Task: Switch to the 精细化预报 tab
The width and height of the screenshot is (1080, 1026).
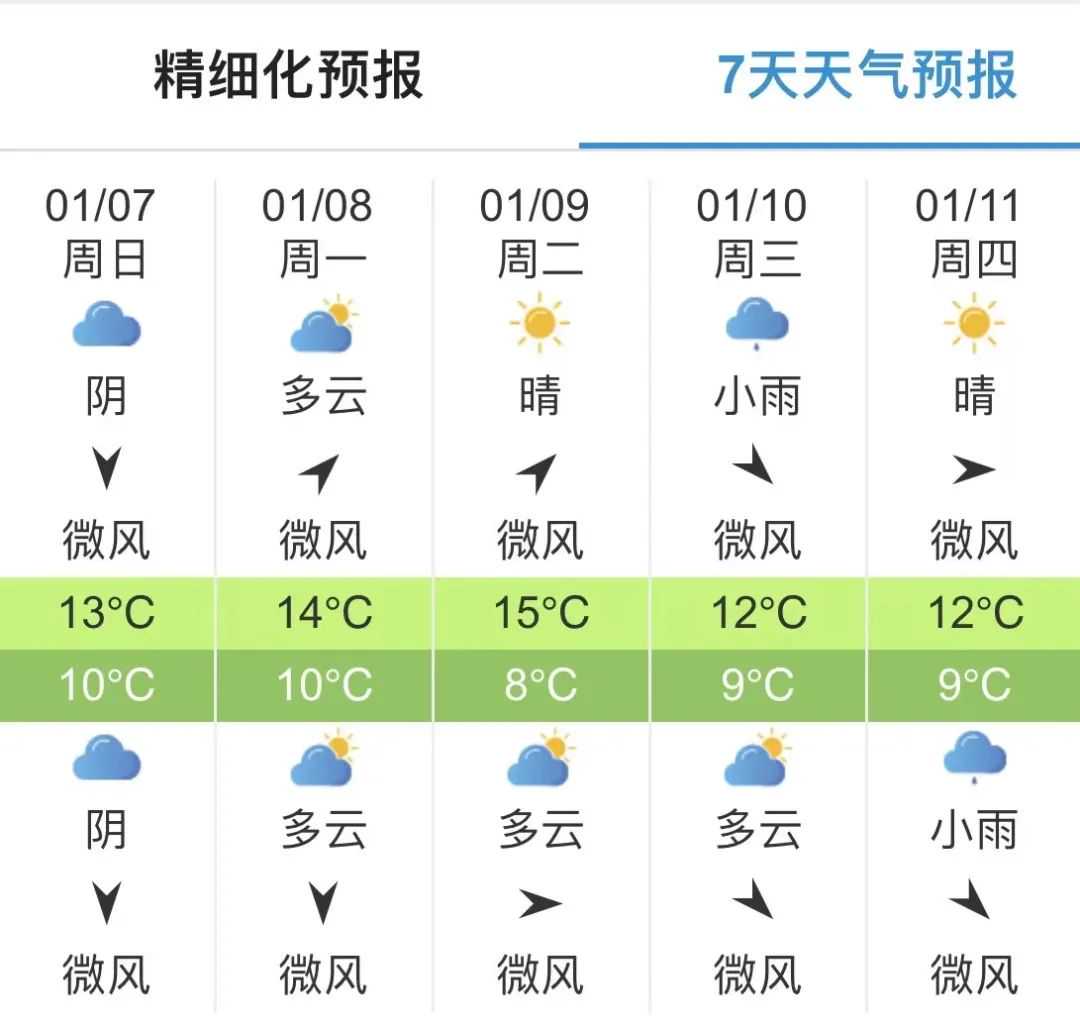Action: [x=289, y=75]
